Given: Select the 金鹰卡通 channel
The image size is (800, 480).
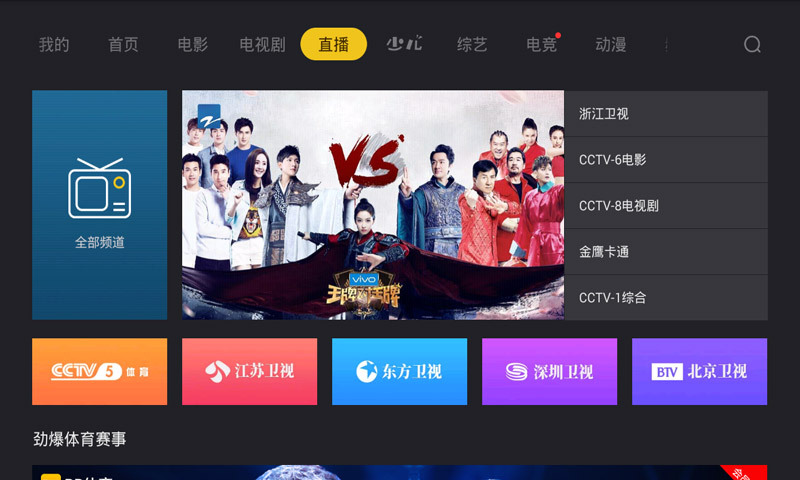Looking at the screenshot, I should (x=666, y=252).
